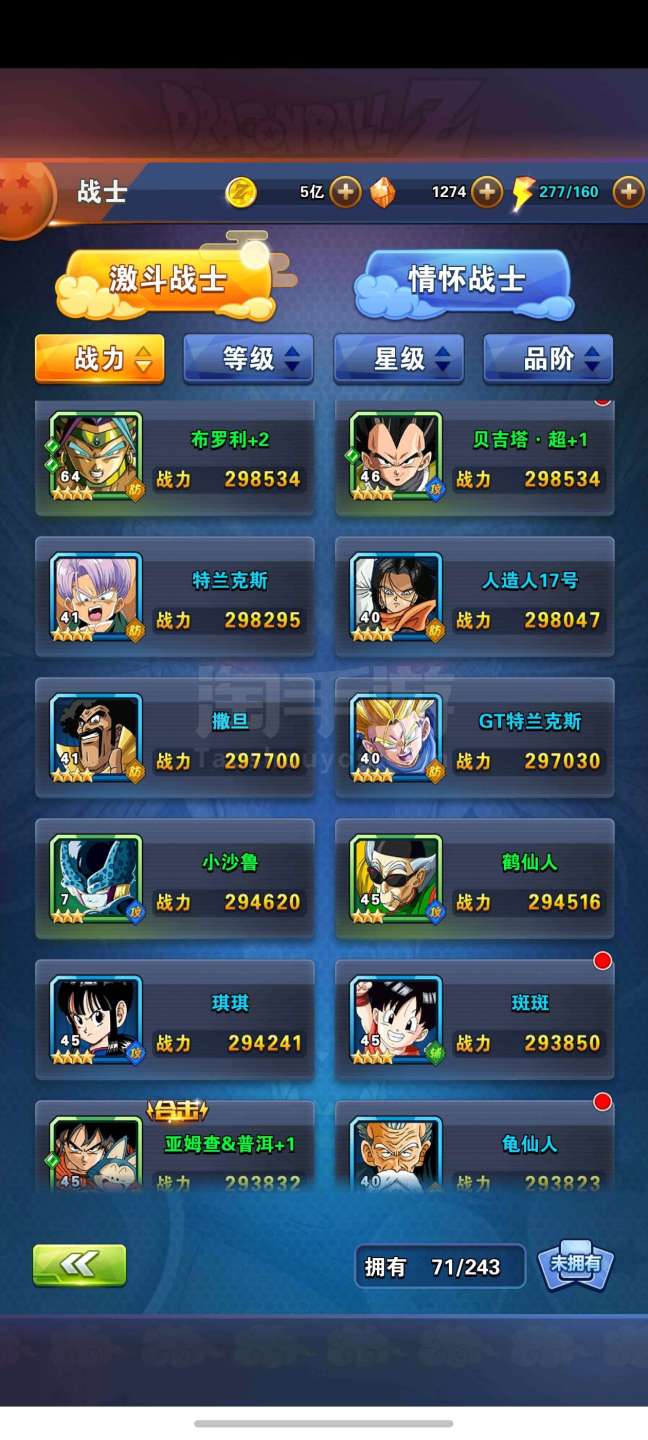Add more gems via plus beside 1274

487,191
